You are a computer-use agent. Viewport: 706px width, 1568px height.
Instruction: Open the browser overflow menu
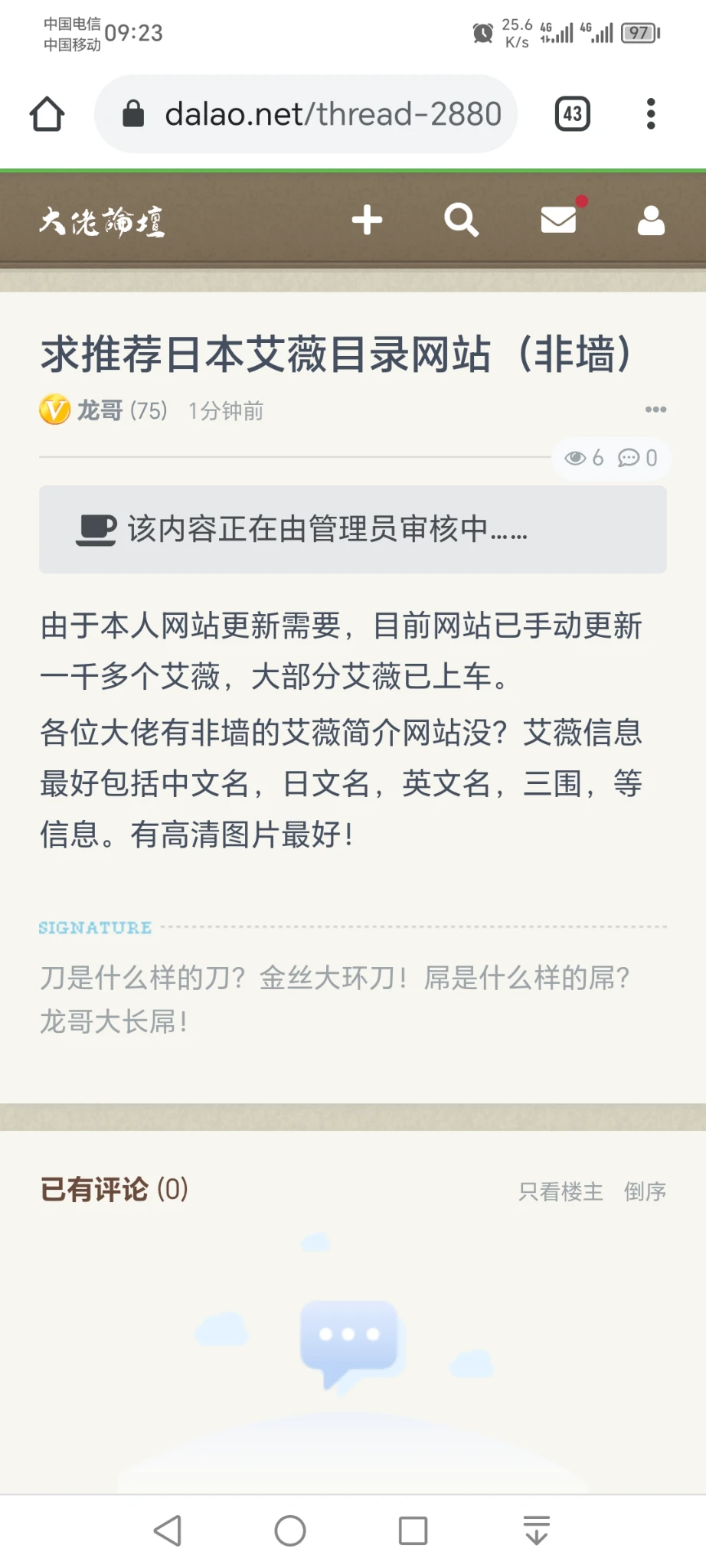coord(651,114)
